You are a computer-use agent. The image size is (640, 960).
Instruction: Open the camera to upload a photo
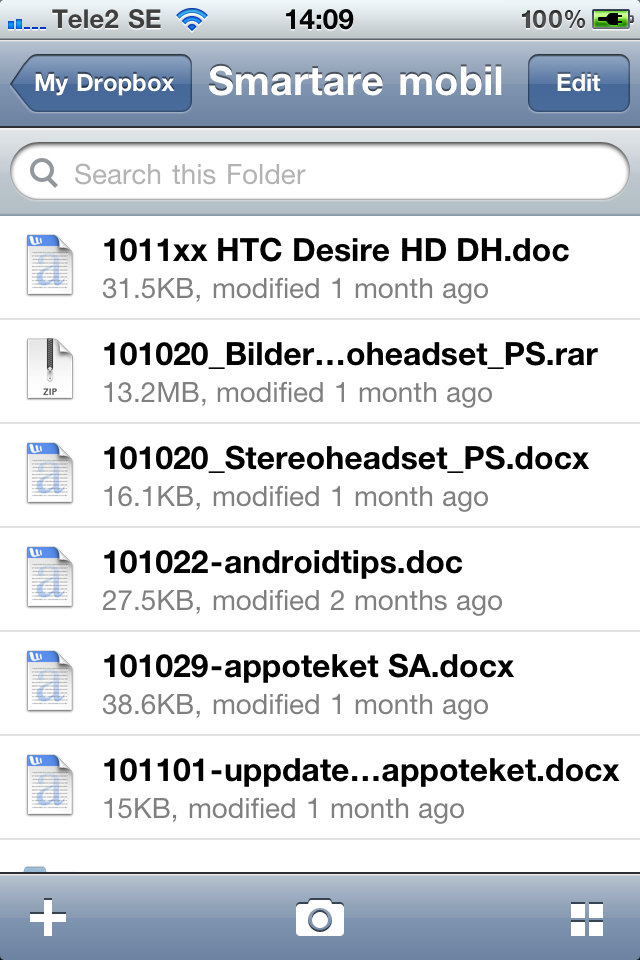(x=320, y=917)
